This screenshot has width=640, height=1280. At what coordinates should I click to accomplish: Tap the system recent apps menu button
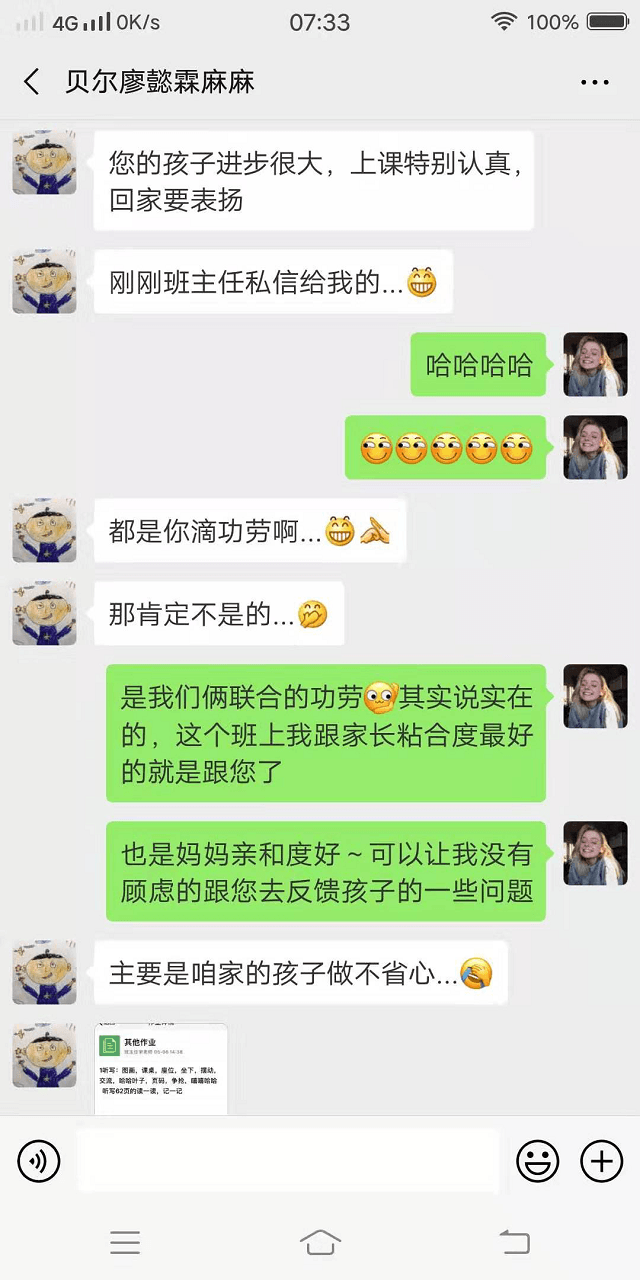click(x=125, y=1243)
